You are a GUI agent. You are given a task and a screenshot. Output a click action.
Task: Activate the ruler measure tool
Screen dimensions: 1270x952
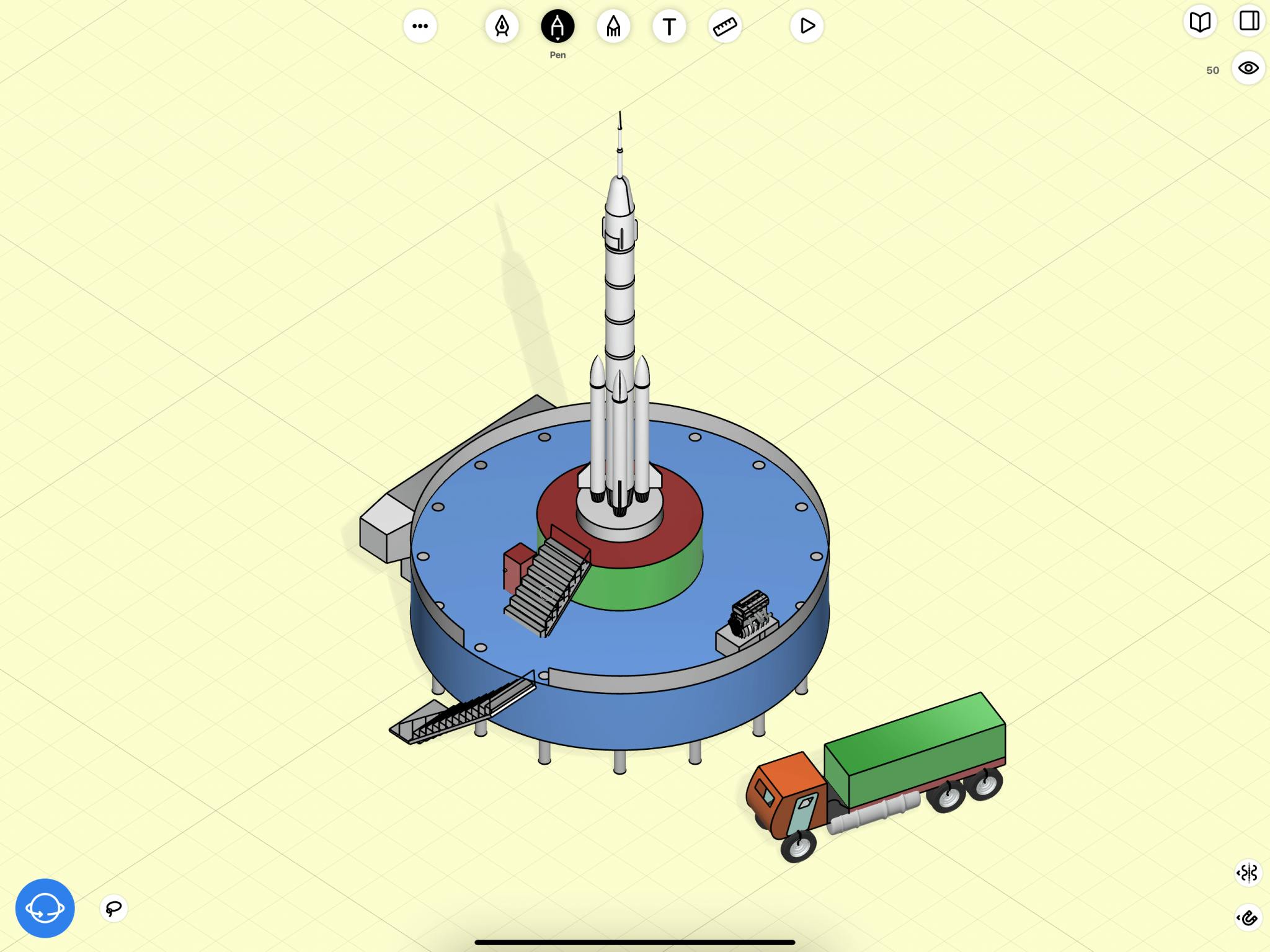point(724,26)
